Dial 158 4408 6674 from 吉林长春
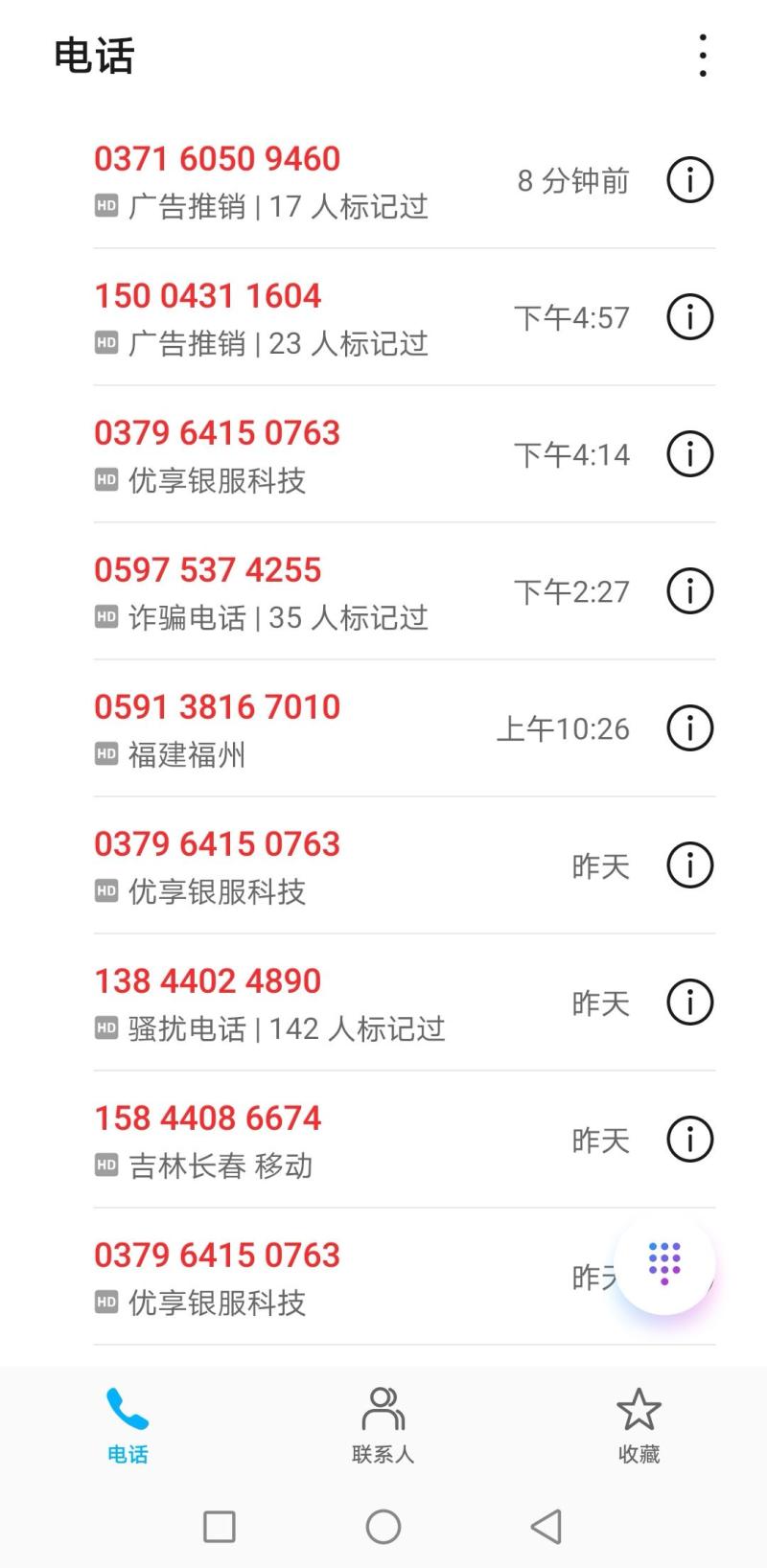This screenshot has width=767, height=1568. tap(288, 1140)
